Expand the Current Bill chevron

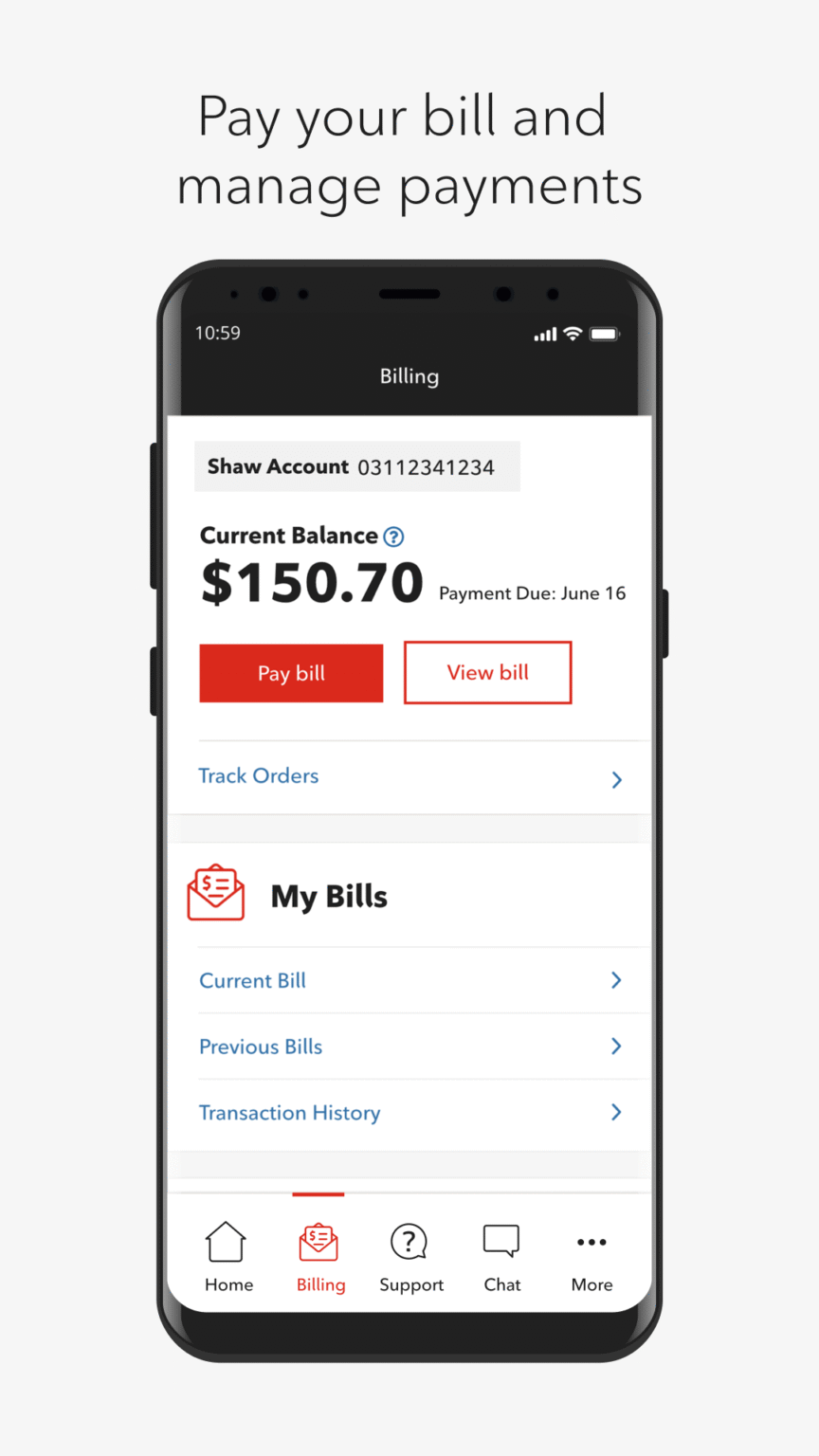click(x=616, y=980)
